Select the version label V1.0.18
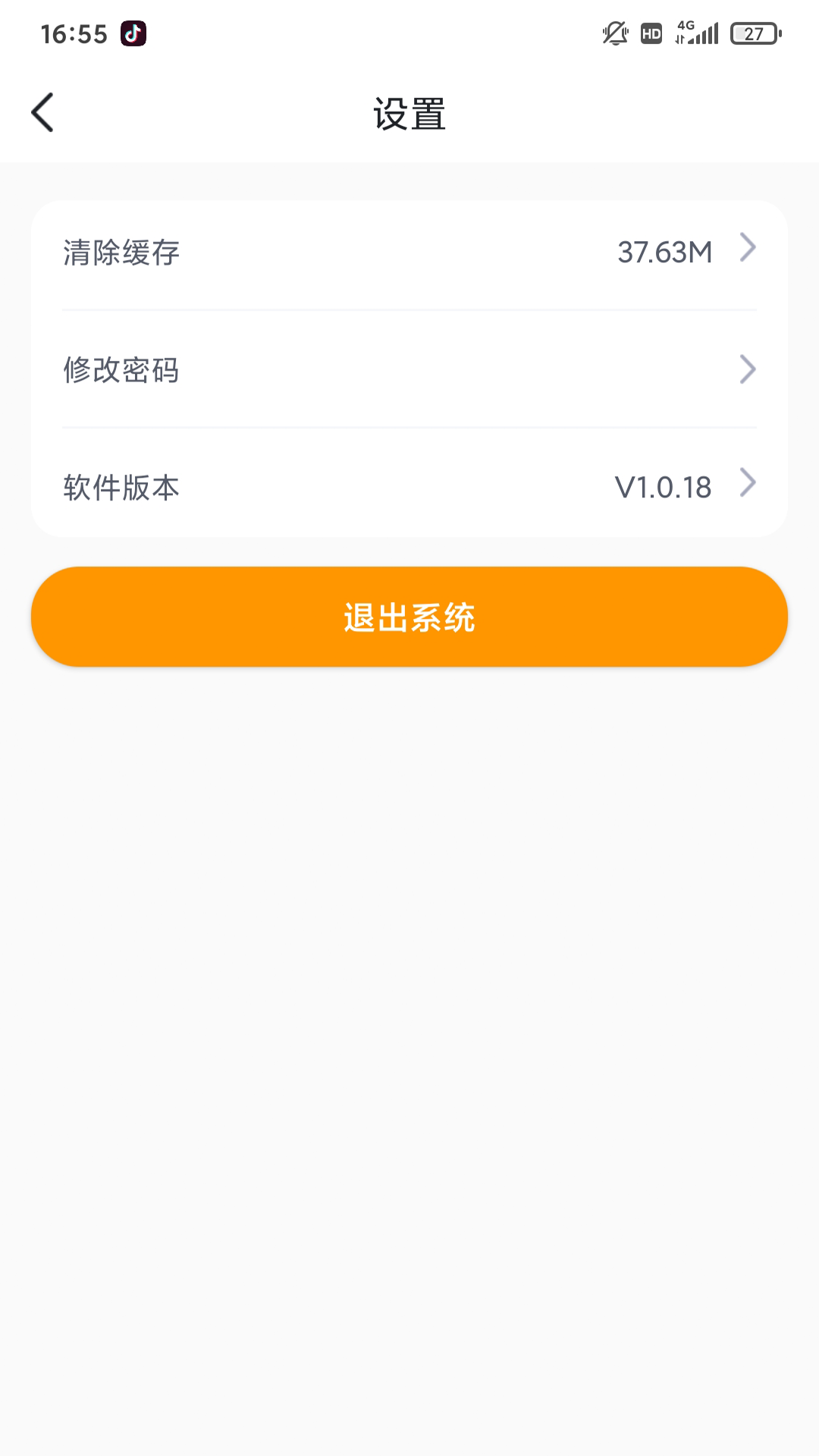819x1456 pixels. (x=661, y=488)
